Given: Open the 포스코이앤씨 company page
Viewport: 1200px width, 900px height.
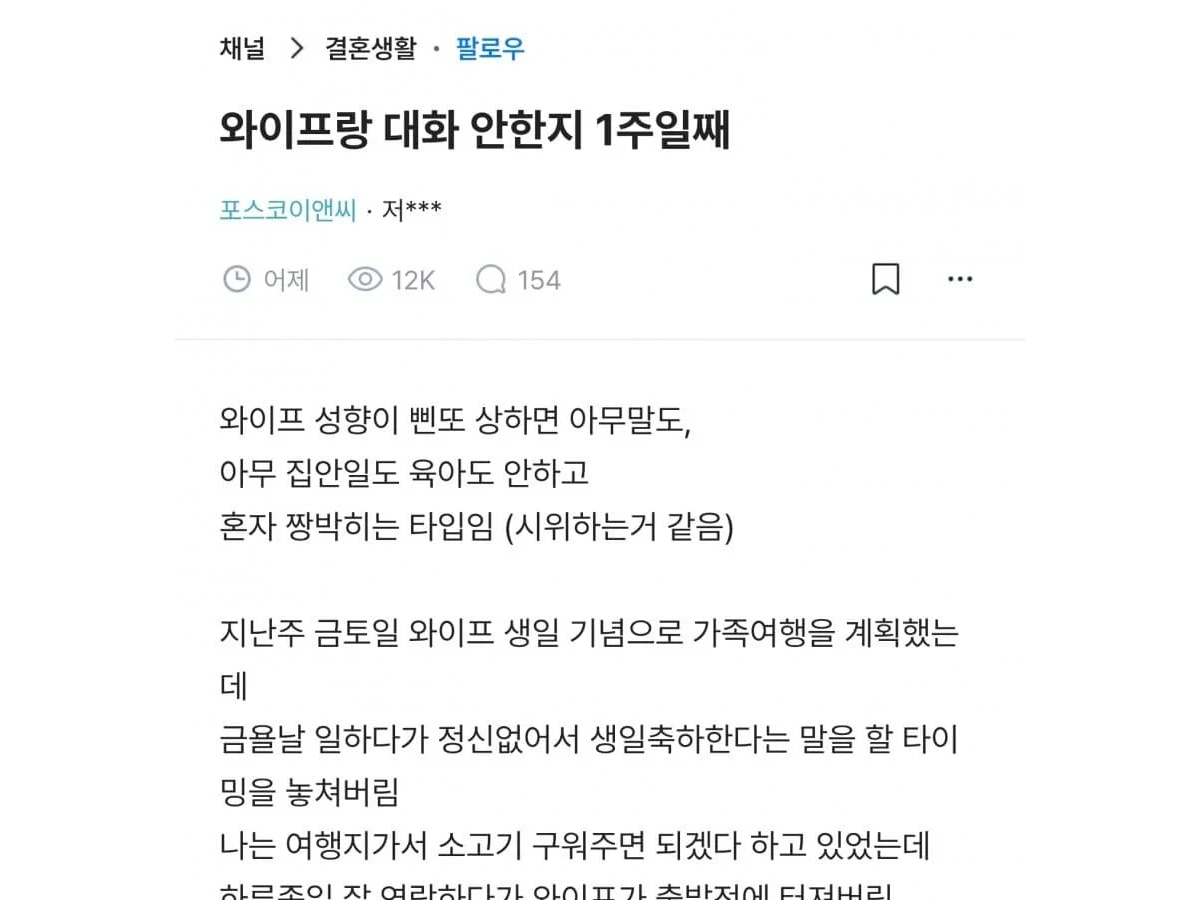Looking at the screenshot, I should 288,211.
